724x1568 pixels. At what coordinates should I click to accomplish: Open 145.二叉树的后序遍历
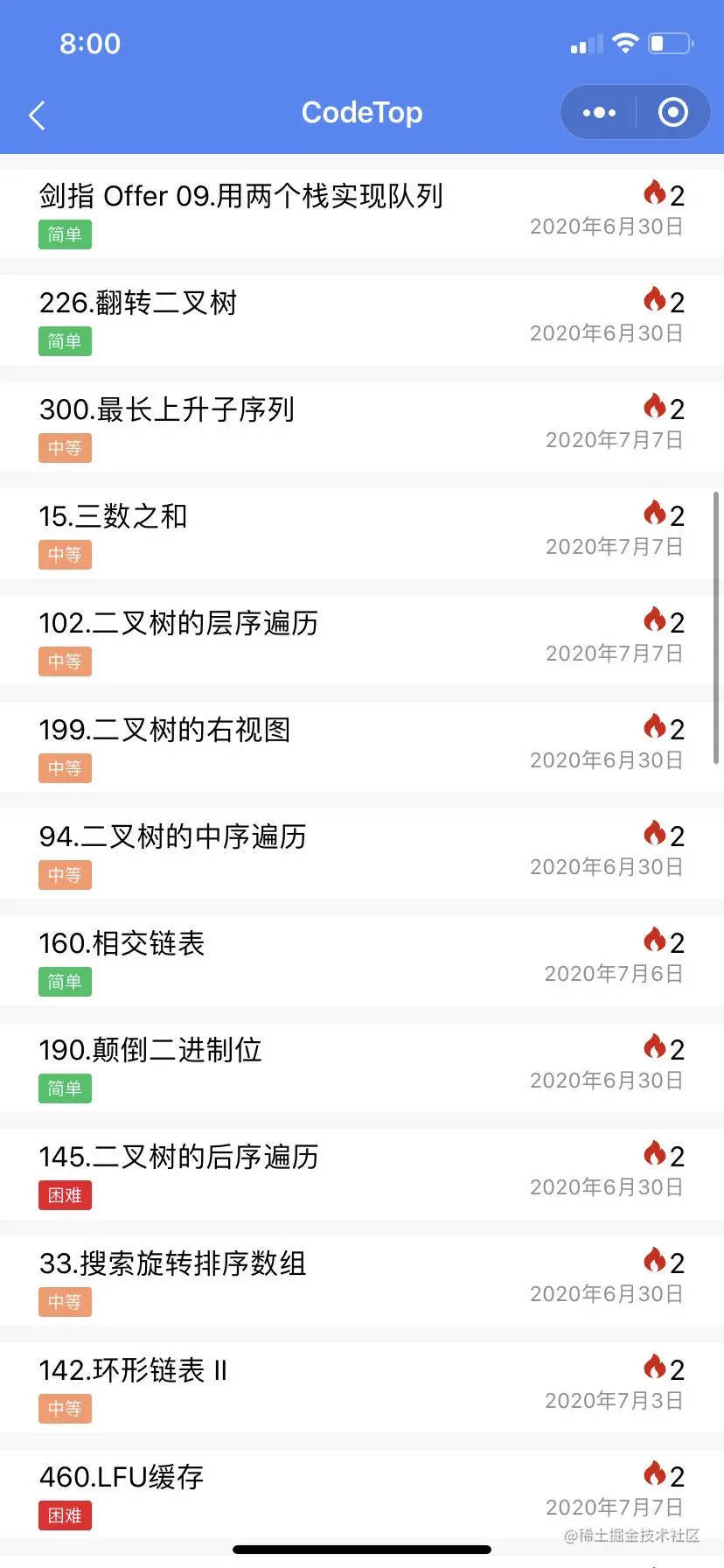[178, 1158]
